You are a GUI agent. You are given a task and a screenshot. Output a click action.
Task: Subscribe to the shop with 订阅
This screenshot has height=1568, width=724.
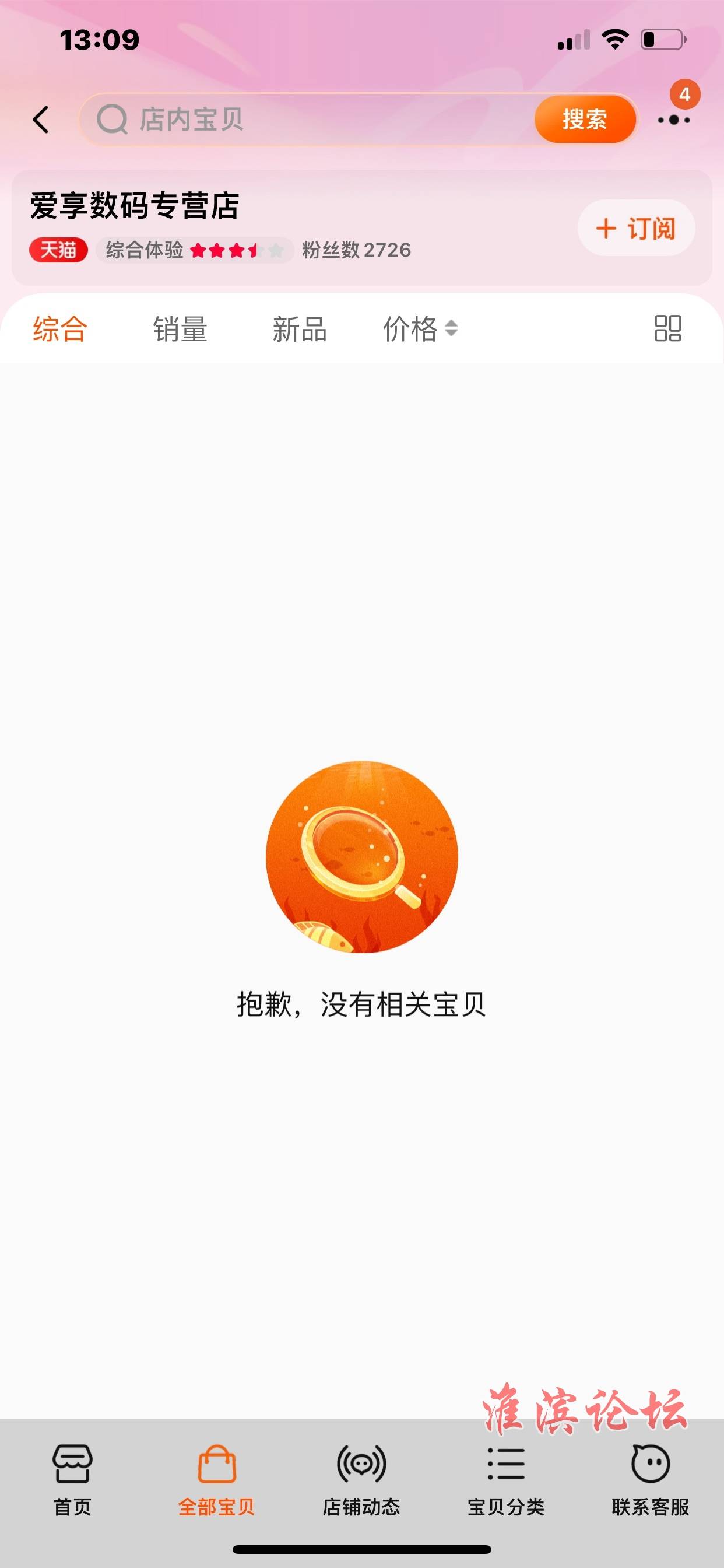coord(636,229)
